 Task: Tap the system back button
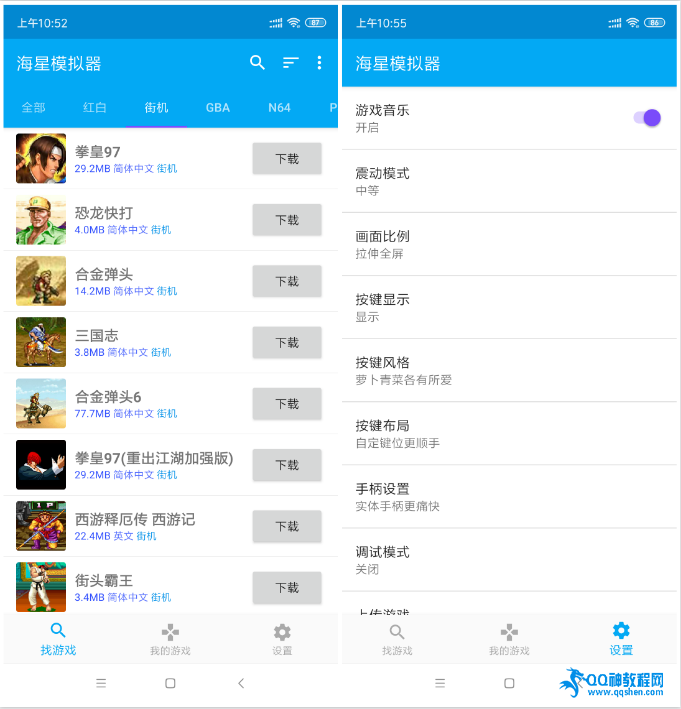(x=240, y=683)
